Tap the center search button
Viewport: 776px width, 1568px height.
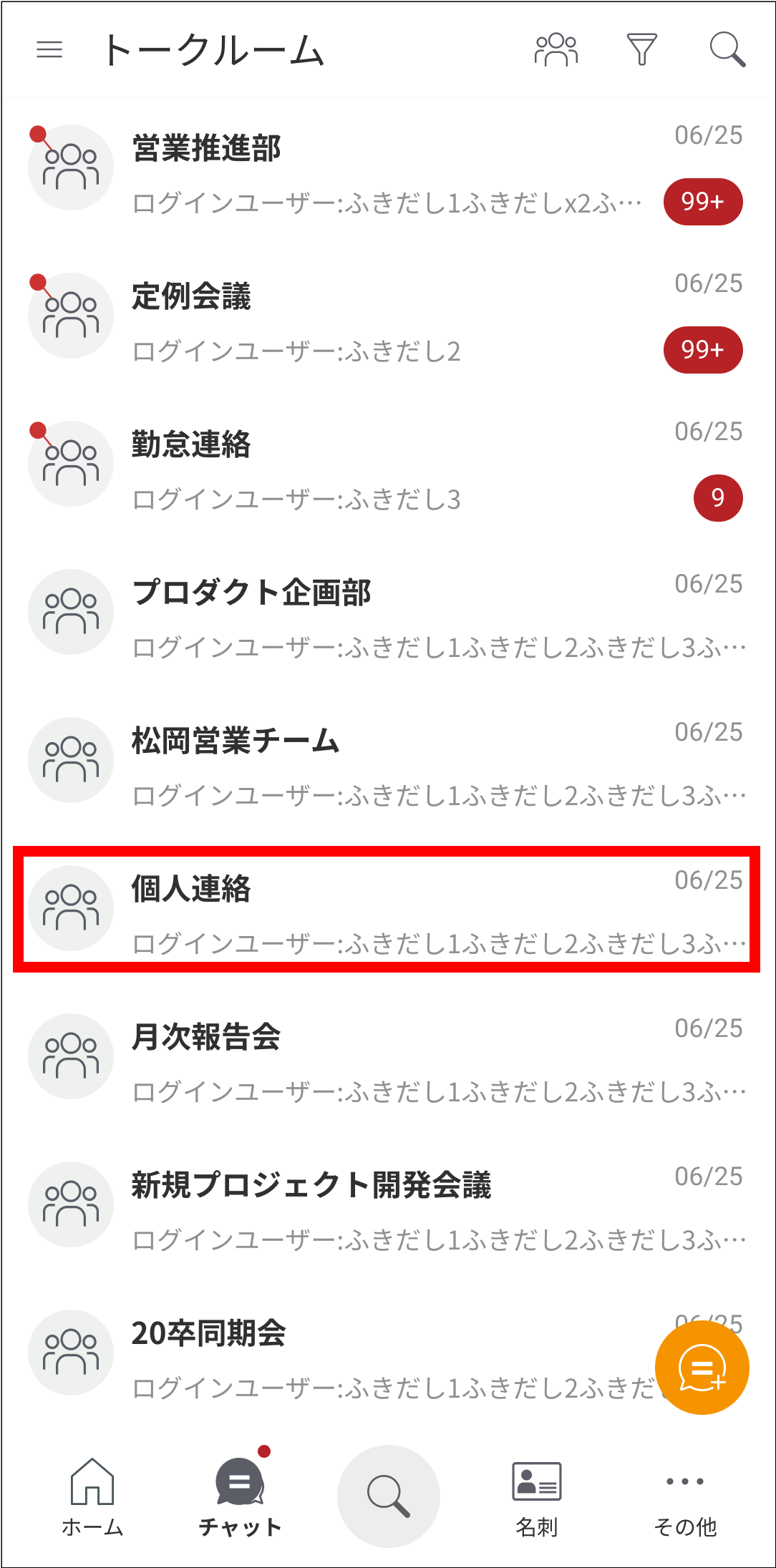click(x=388, y=1496)
